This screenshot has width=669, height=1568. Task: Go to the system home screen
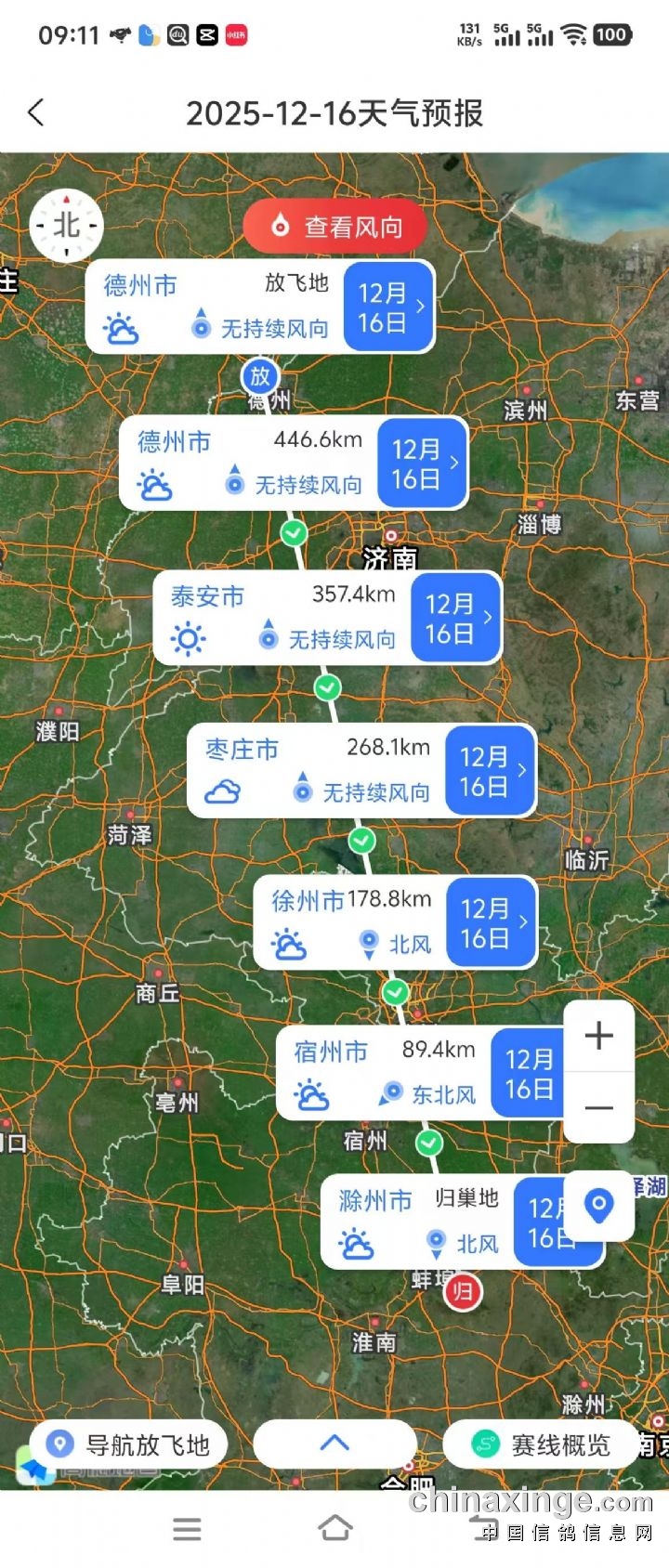pyautogui.click(x=334, y=1528)
